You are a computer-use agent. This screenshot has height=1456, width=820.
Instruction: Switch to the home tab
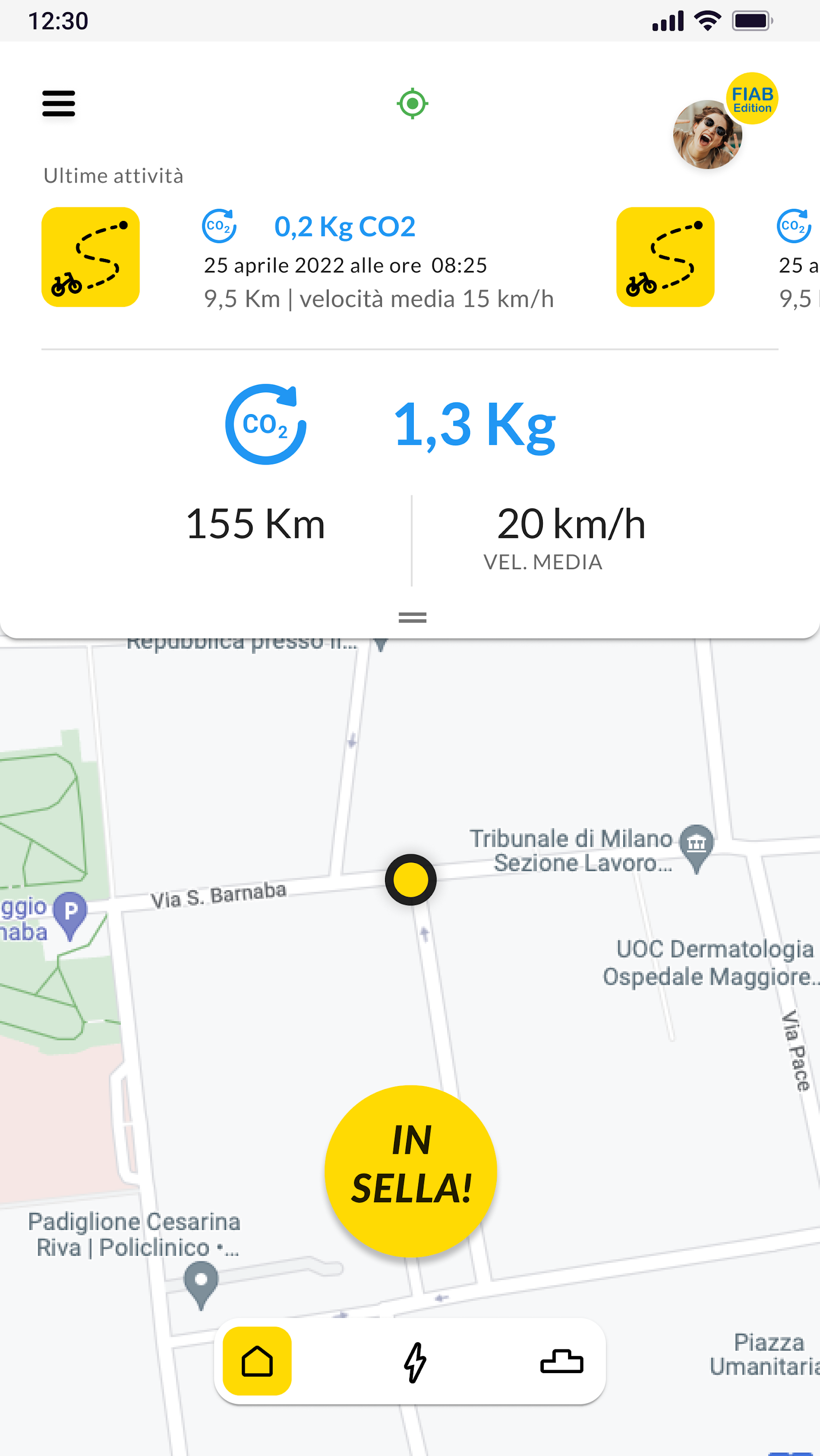(x=257, y=1360)
